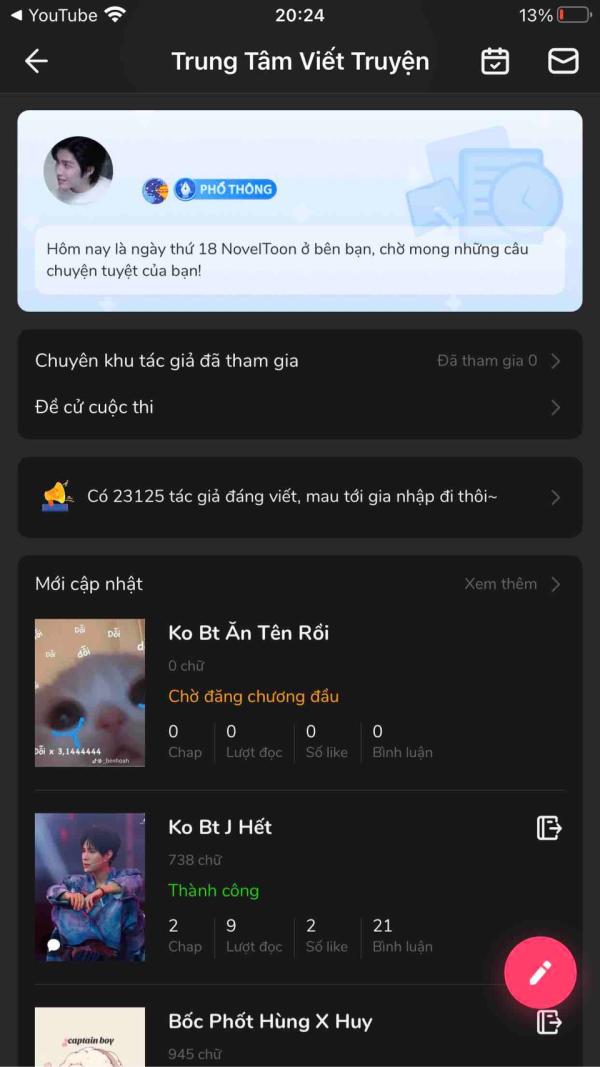Go back with the top-left arrow
Image resolution: width=600 pixels, height=1067 pixels.
37,61
